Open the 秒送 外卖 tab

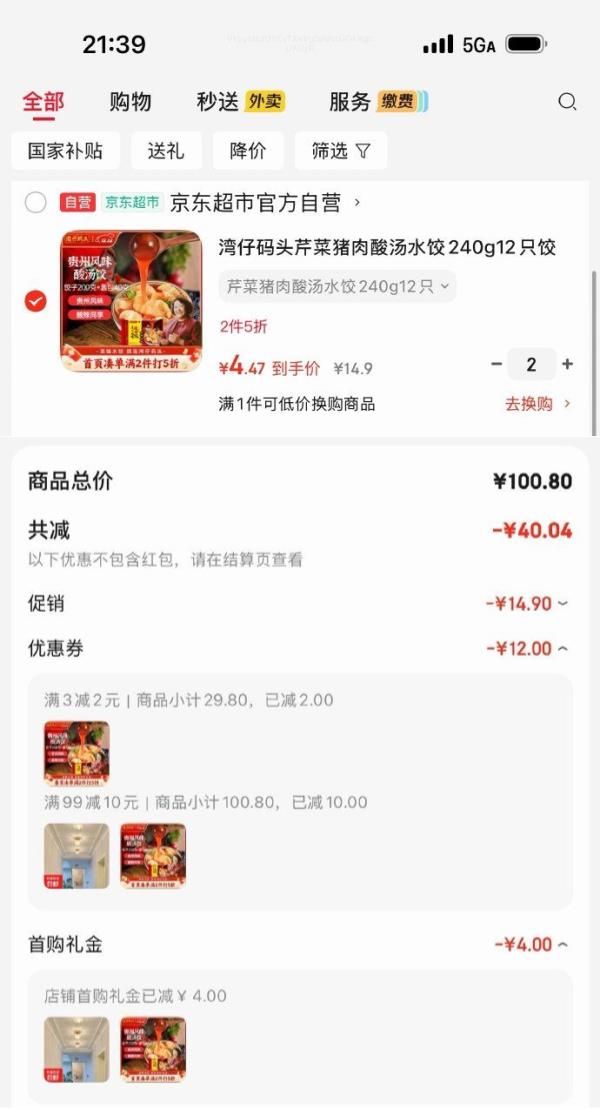[240, 101]
